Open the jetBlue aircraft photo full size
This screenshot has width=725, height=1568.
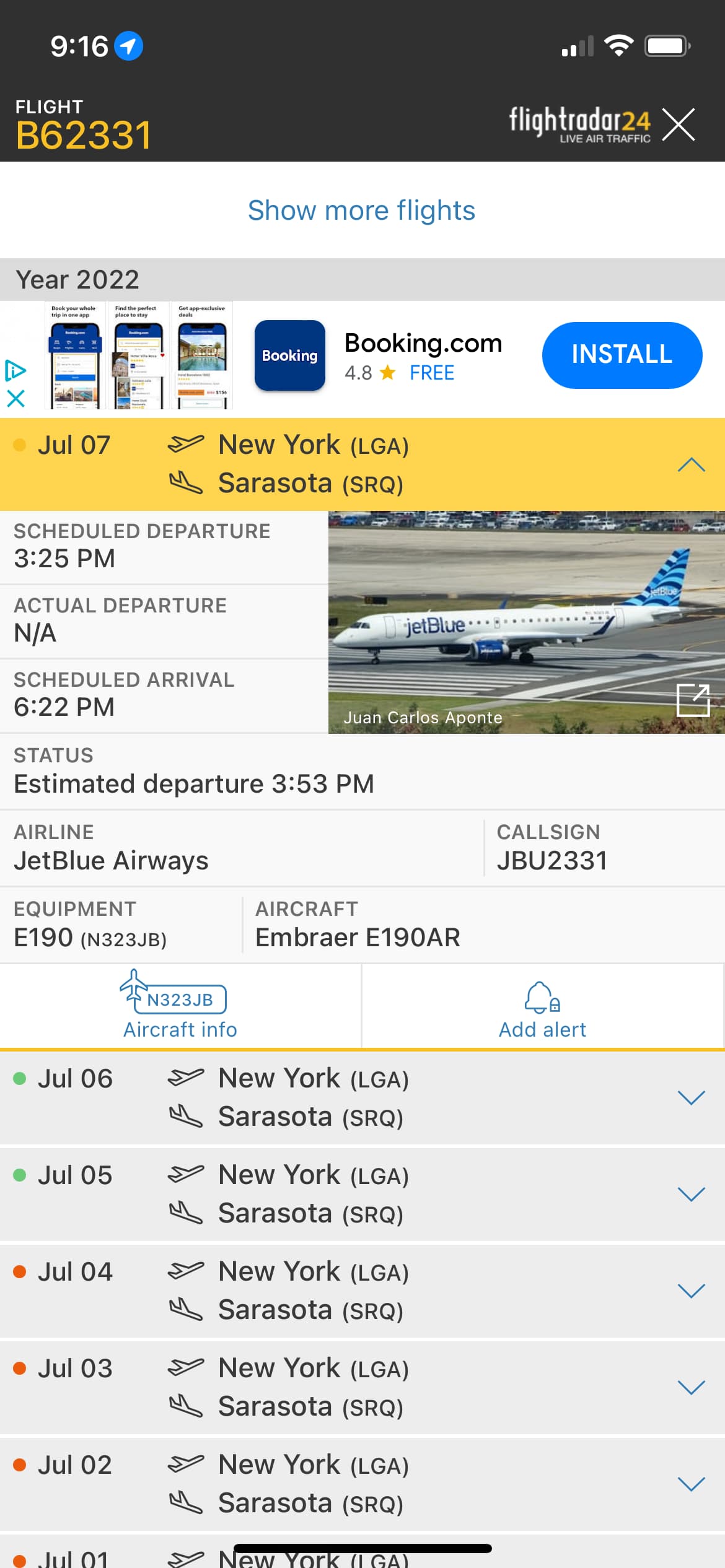tap(692, 700)
